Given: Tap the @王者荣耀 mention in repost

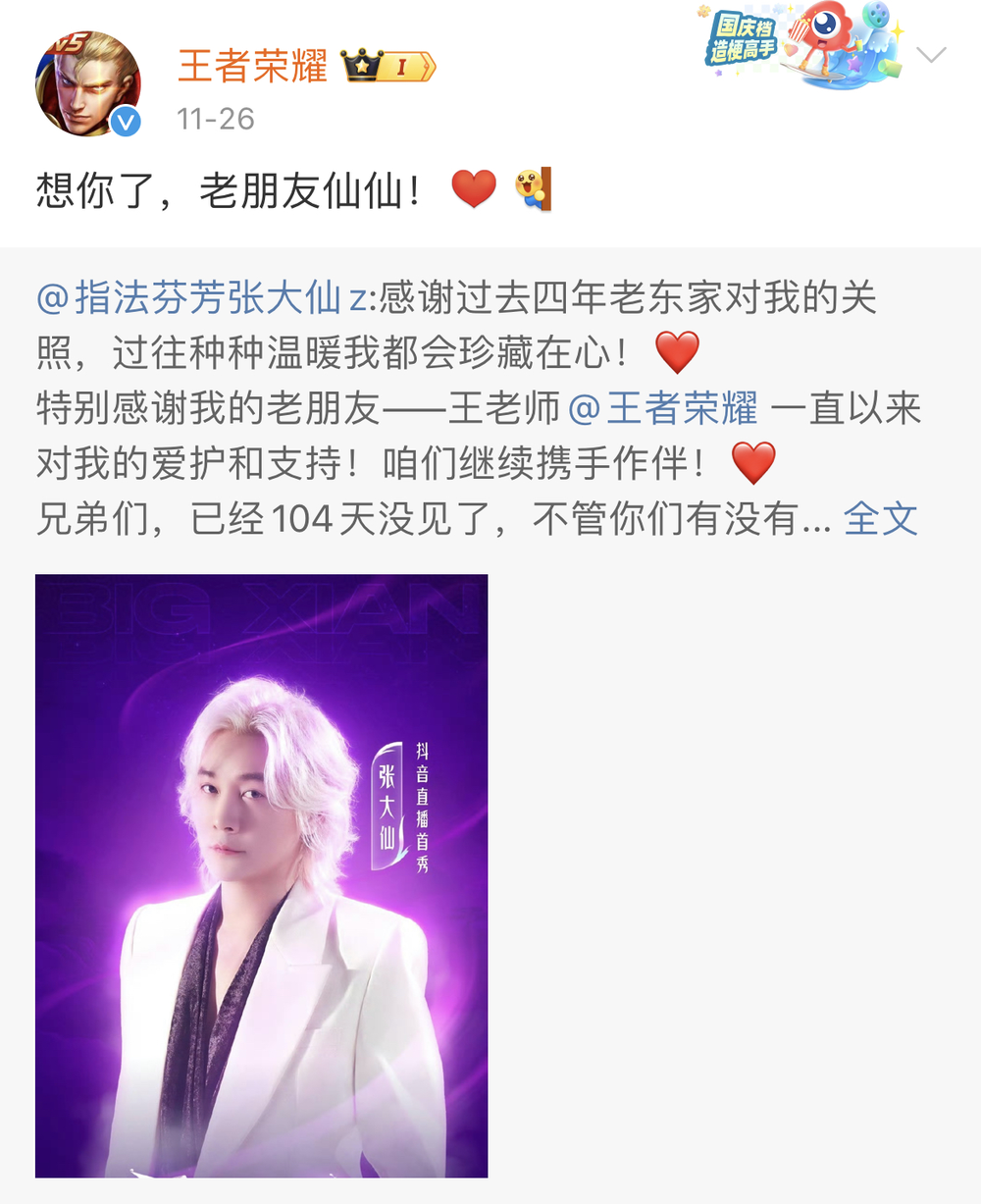Looking at the screenshot, I should tap(663, 408).
